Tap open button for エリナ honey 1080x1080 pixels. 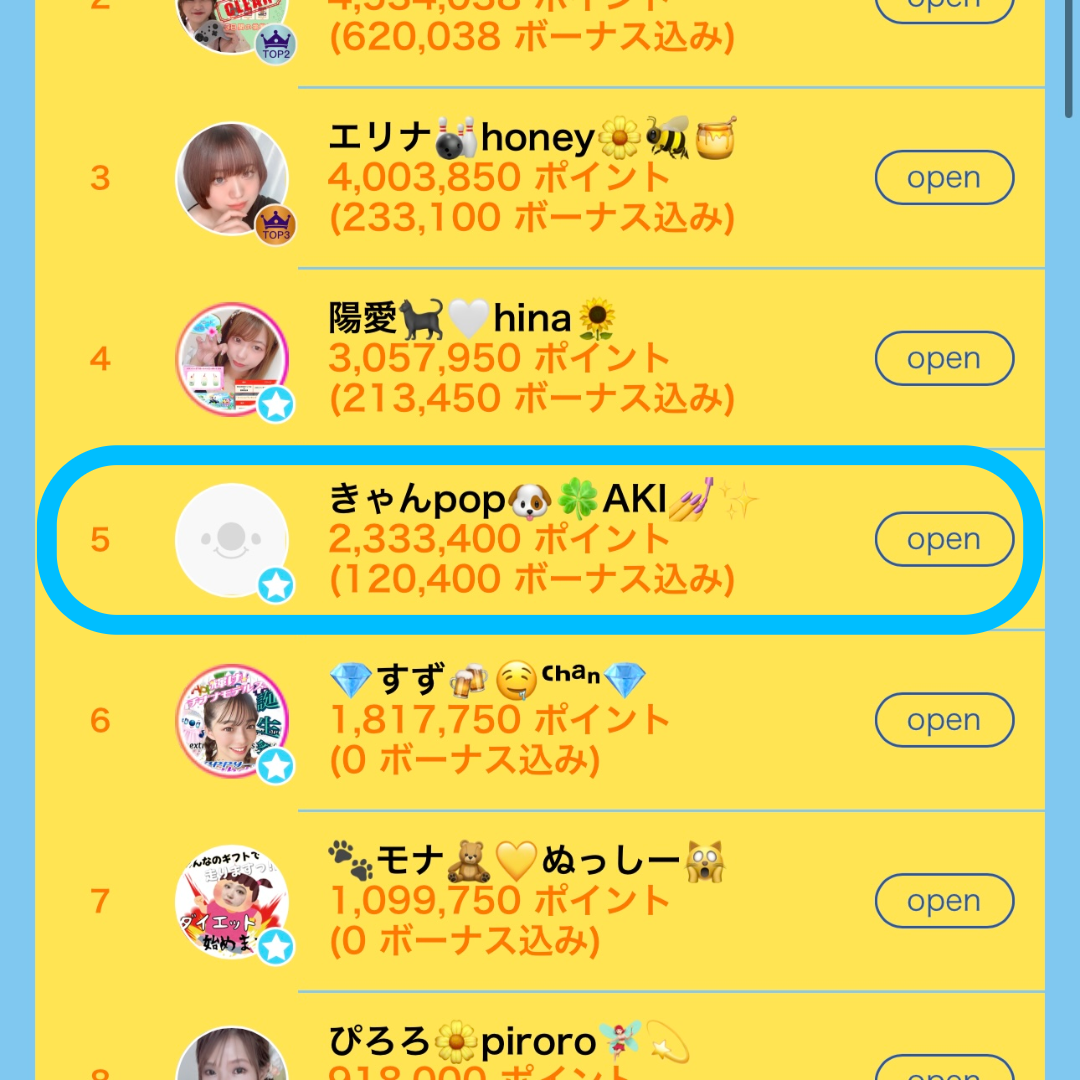pyautogui.click(x=944, y=178)
